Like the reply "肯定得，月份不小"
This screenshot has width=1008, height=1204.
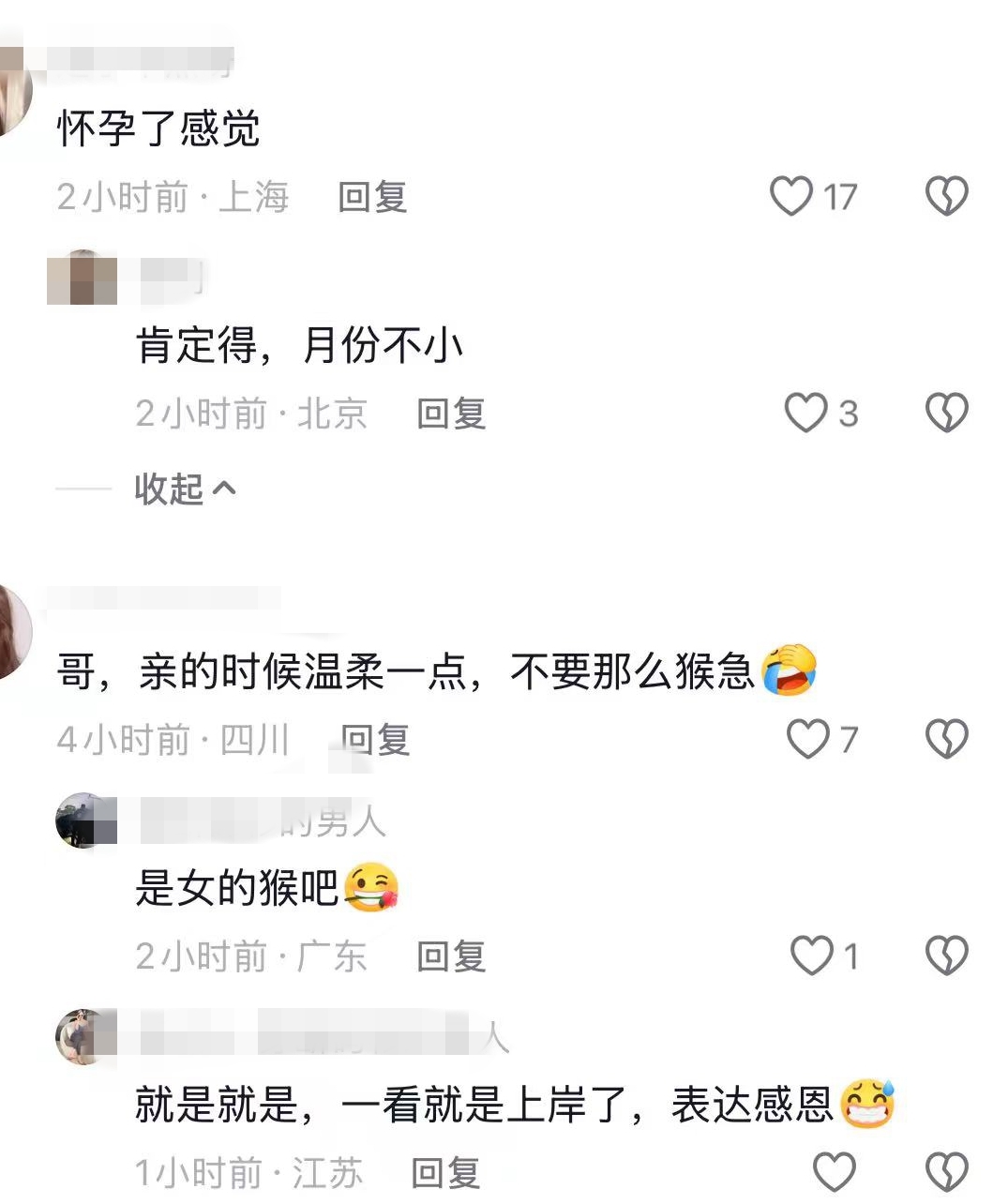point(806,413)
